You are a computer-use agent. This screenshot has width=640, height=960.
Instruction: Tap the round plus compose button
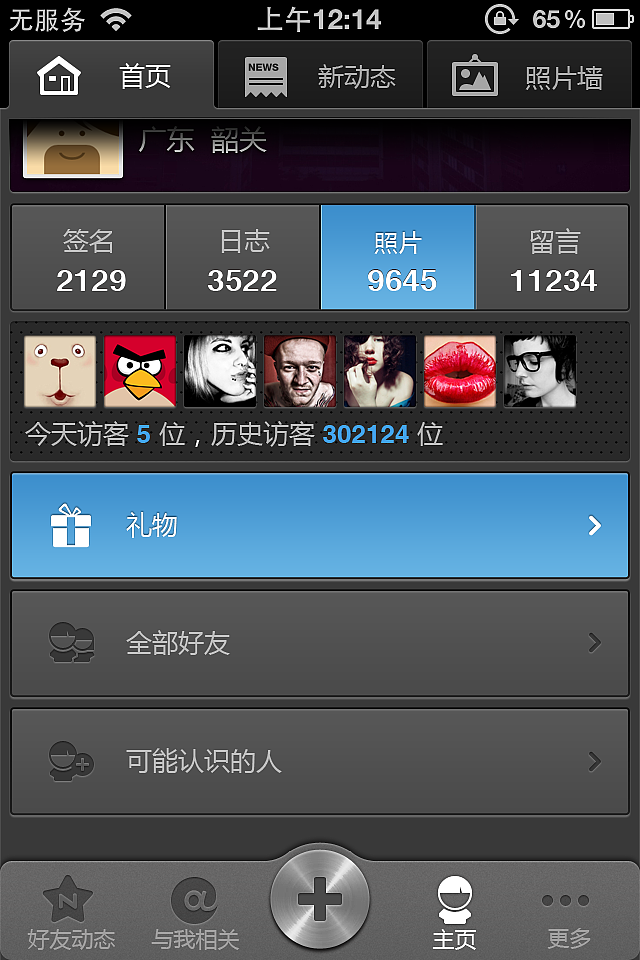[x=320, y=898]
